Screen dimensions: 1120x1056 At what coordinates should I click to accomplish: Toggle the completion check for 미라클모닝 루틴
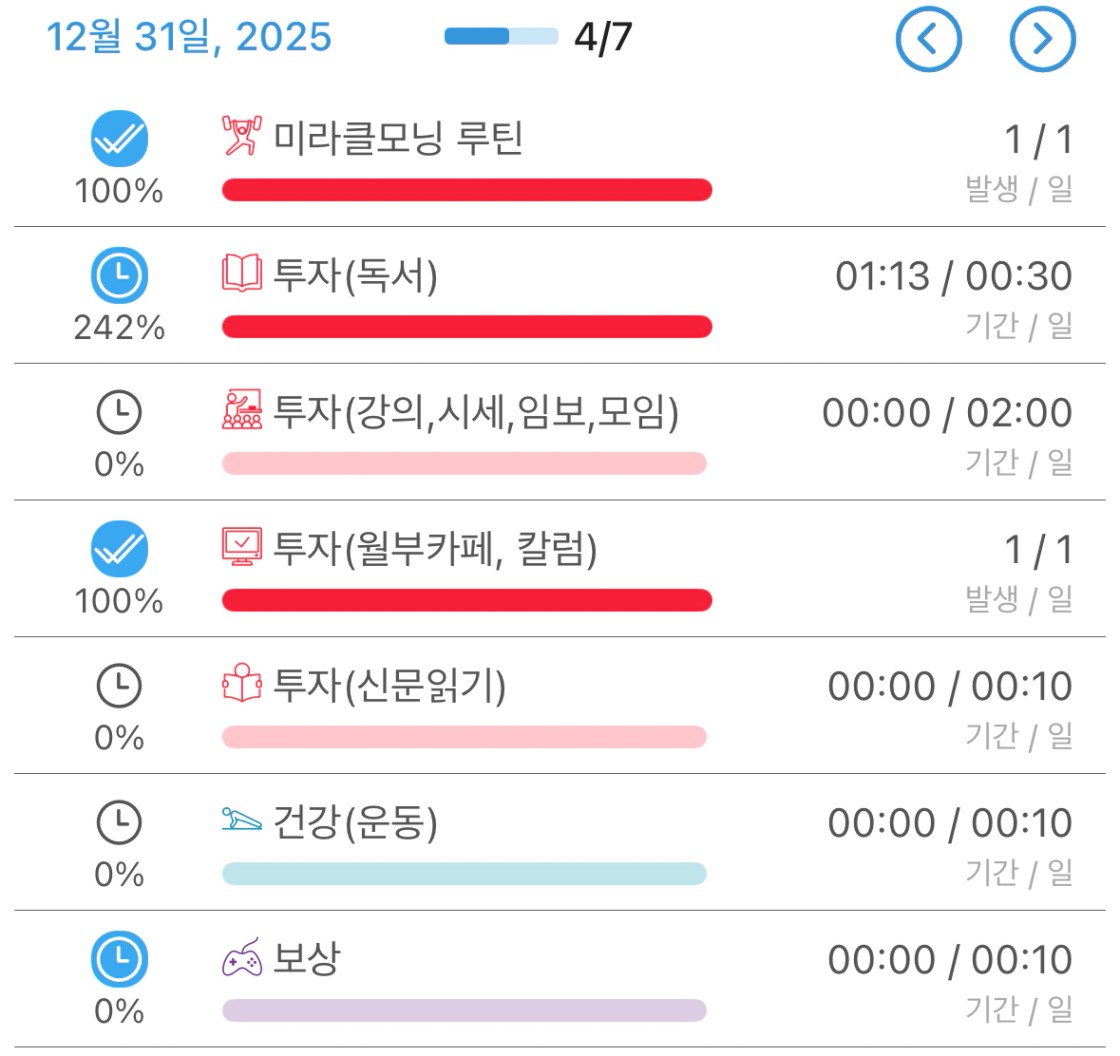(120, 139)
